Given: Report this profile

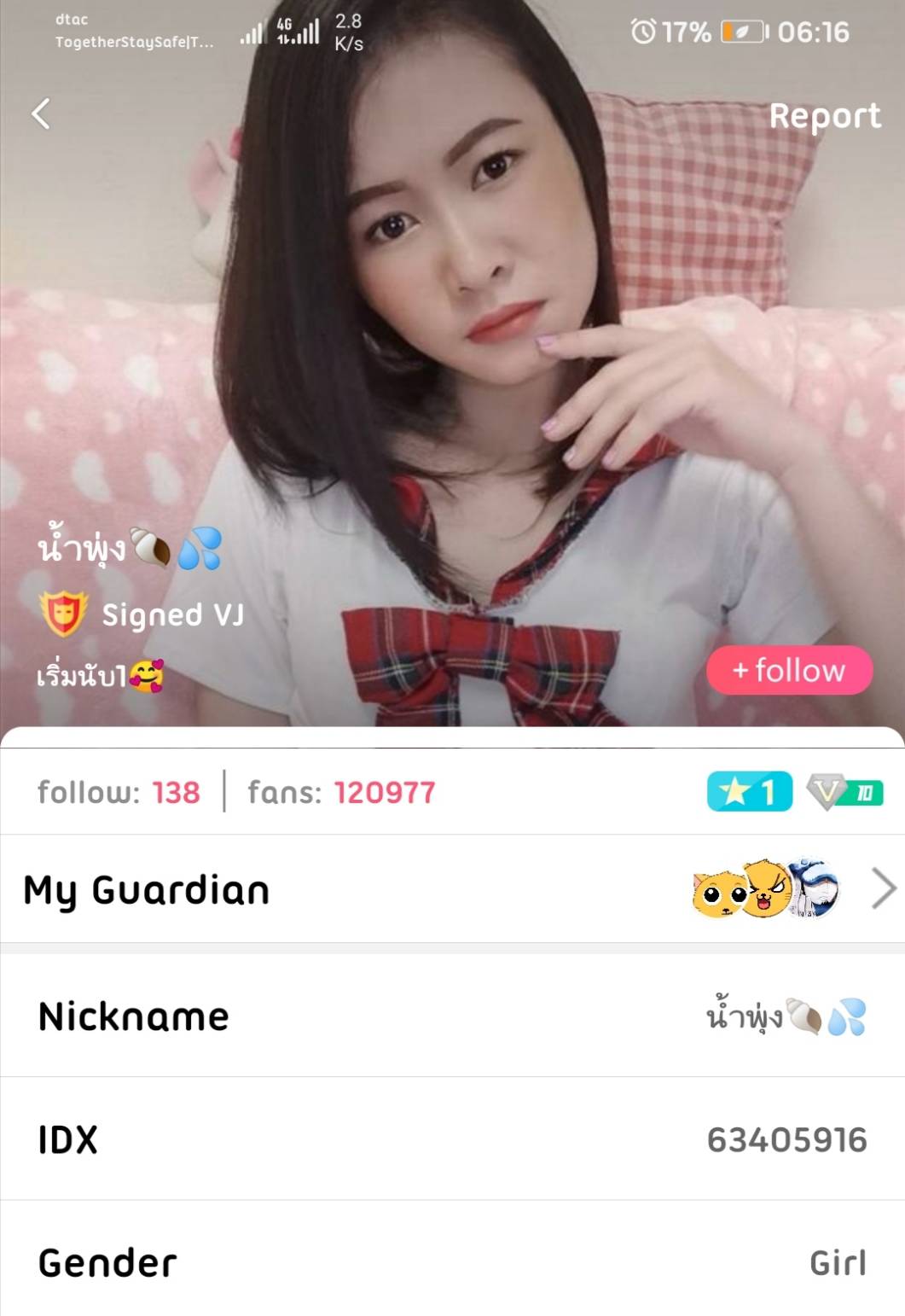Looking at the screenshot, I should pyautogui.click(x=824, y=116).
